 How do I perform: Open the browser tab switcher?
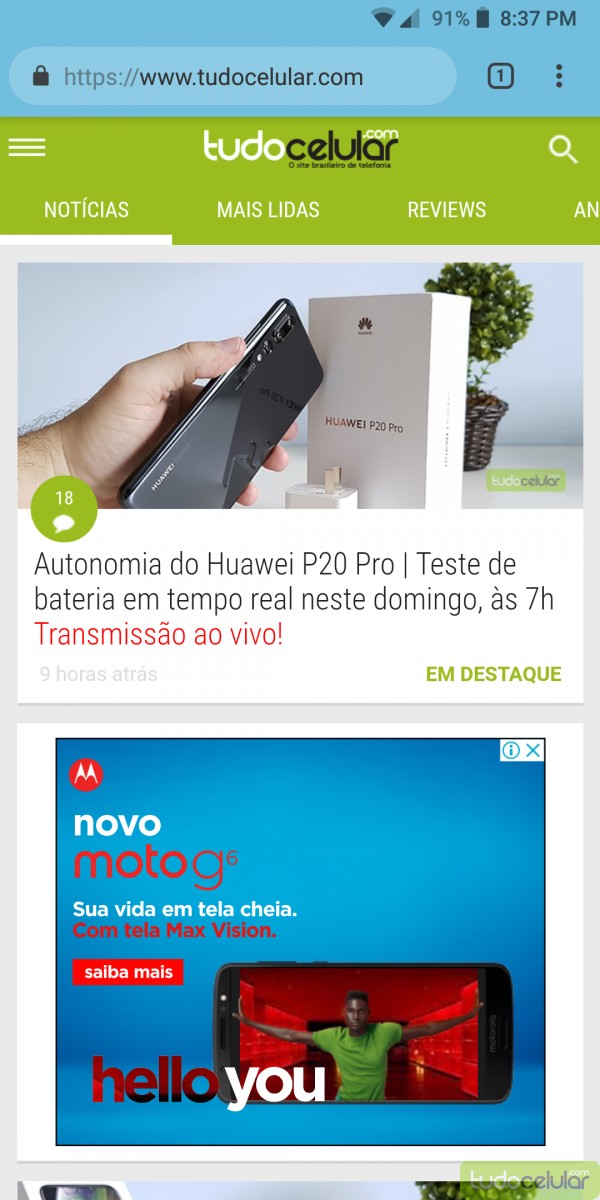[500, 76]
